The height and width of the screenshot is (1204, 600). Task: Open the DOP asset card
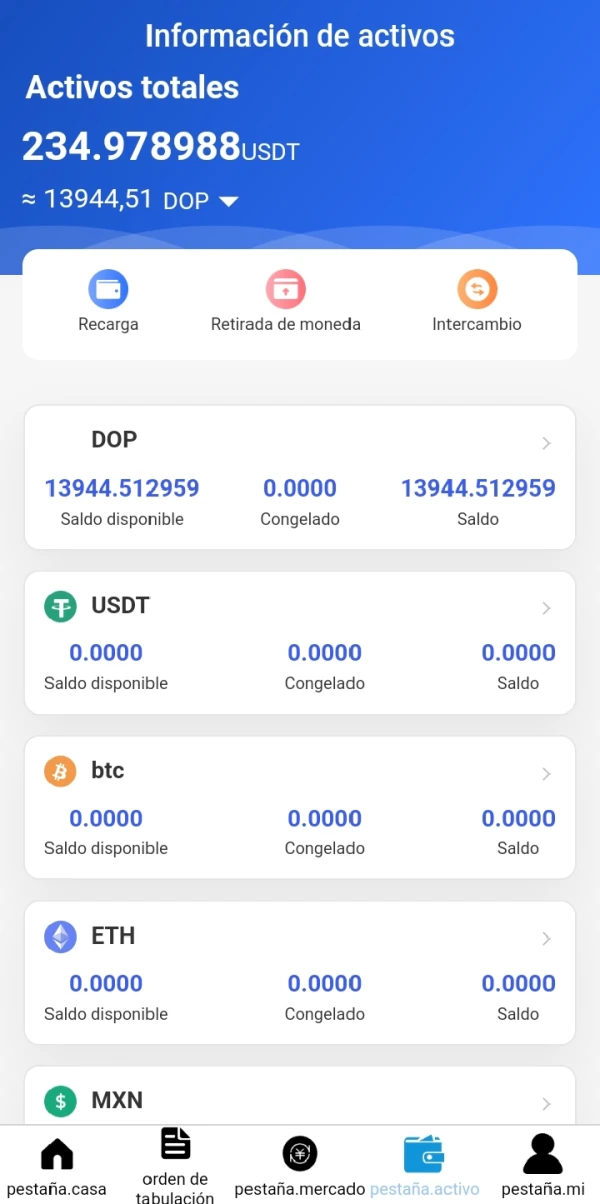tap(299, 477)
